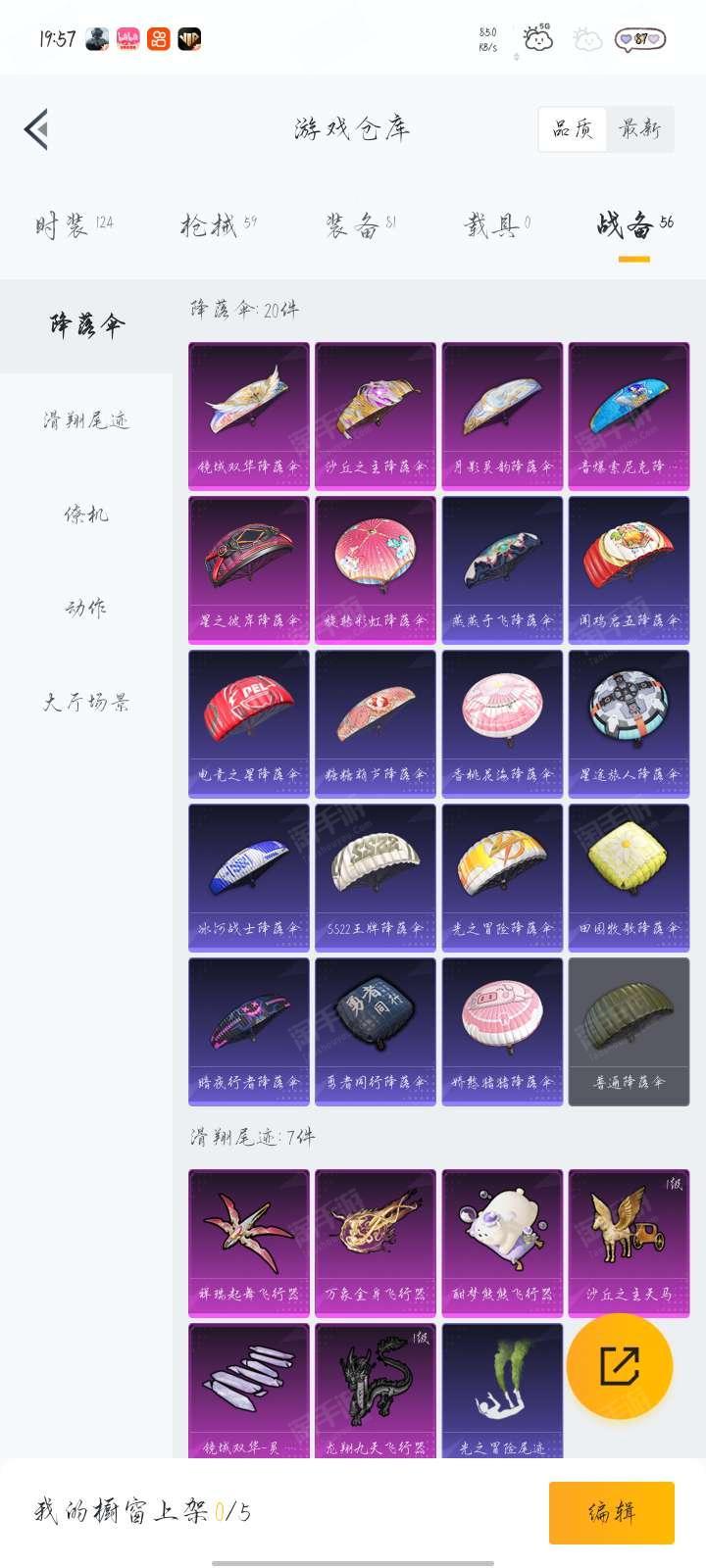Switch to the 枪械 tab
706x1568 pixels.
tap(218, 225)
